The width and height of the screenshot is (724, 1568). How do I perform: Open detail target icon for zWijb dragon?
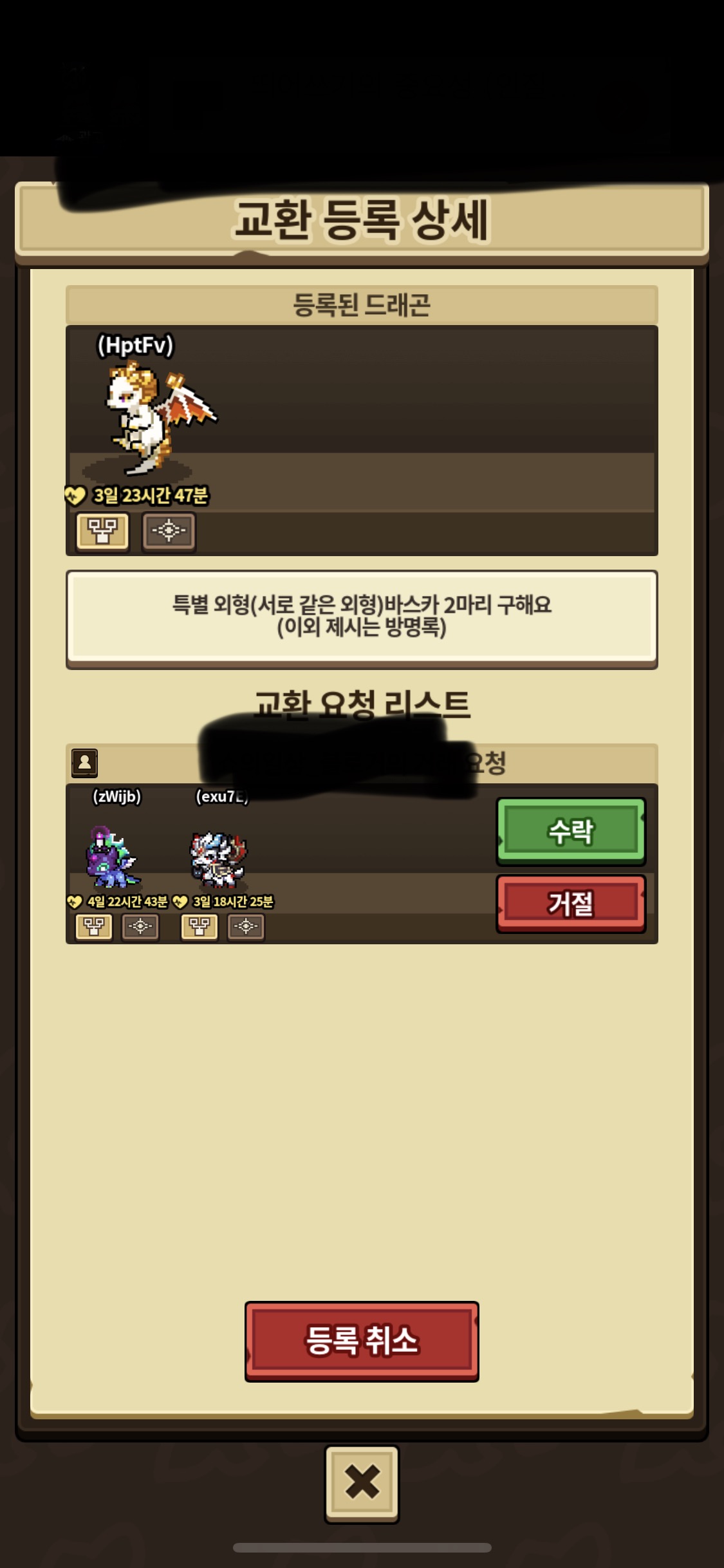point(140,927)
